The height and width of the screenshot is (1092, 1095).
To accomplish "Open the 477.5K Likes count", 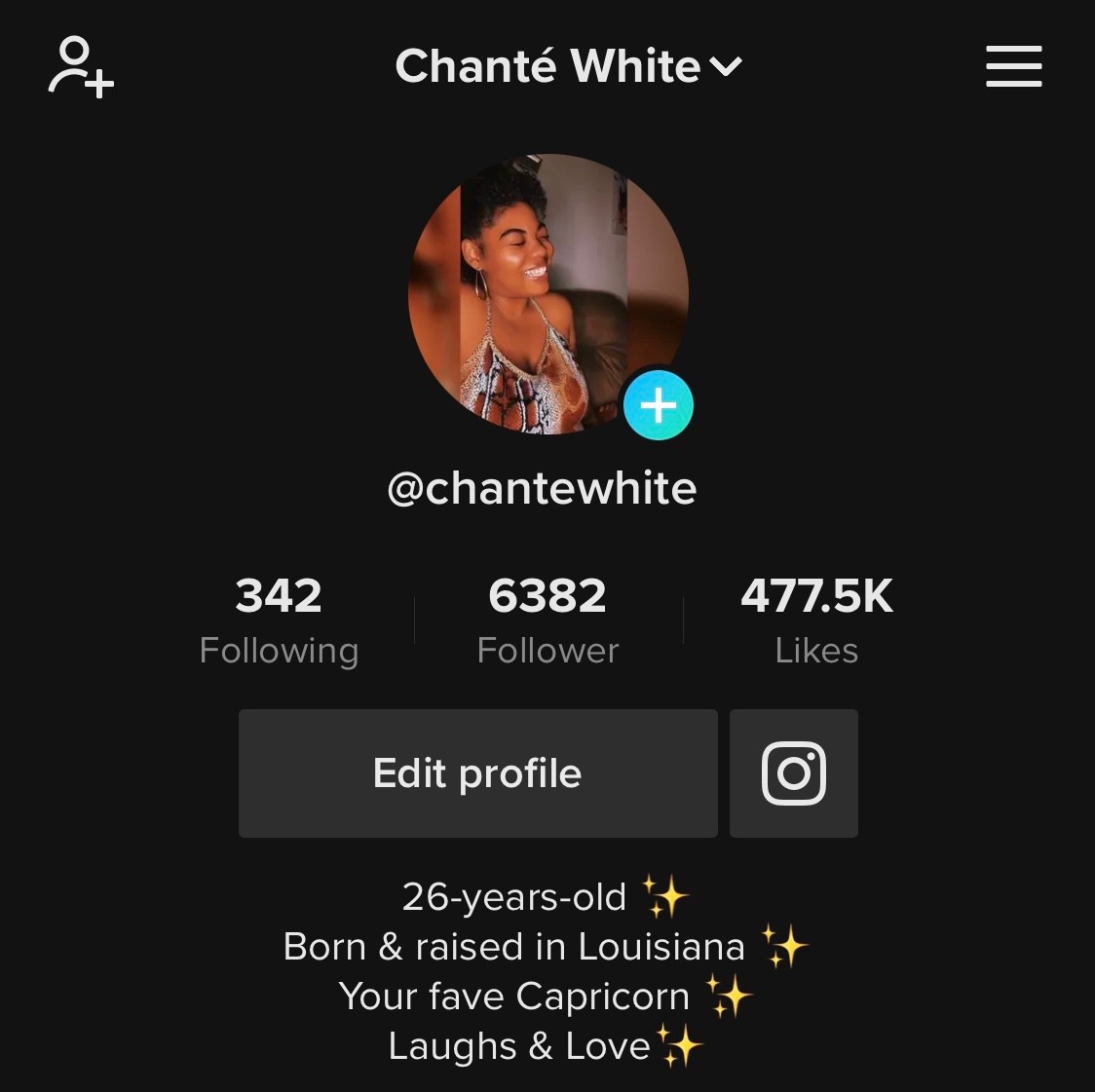I will pos(816,621).
